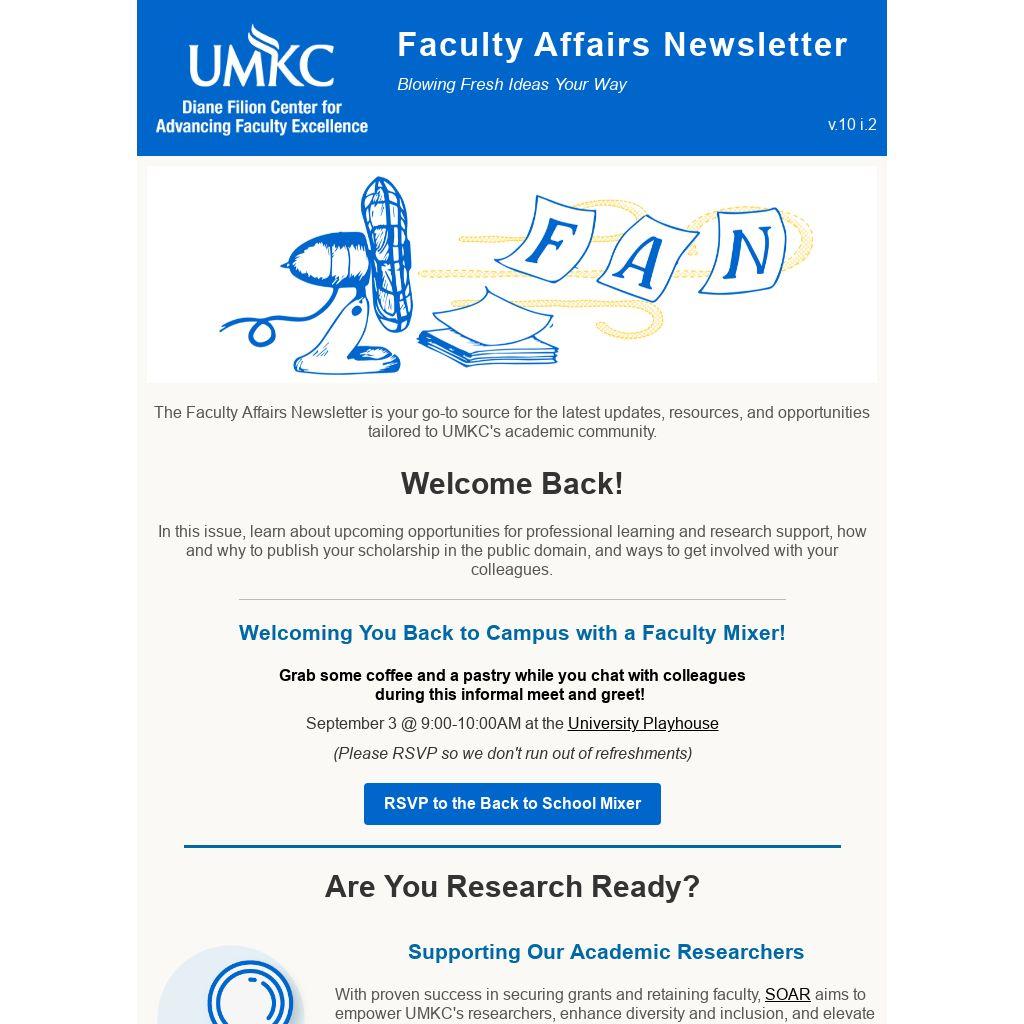Open the University Playhouse link
This screenshot has width=1024, height=1024.
643,723
